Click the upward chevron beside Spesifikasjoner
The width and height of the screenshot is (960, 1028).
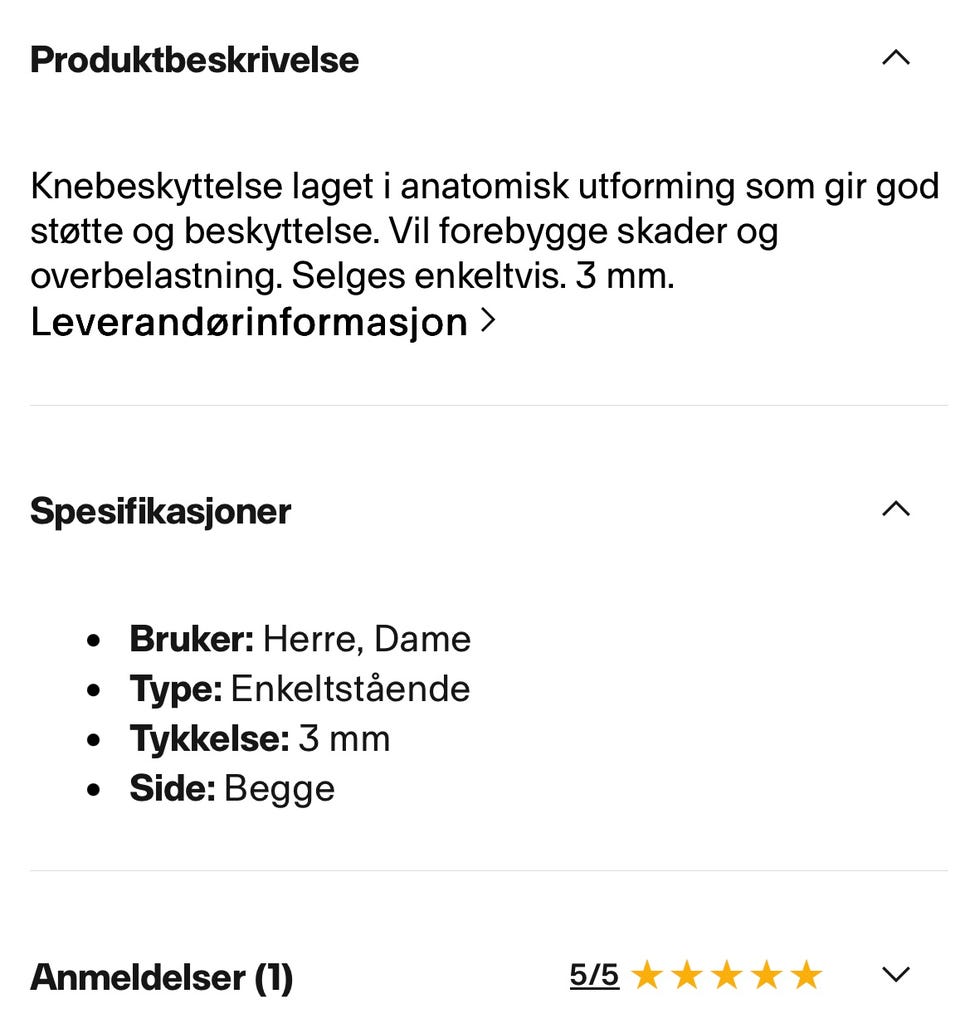[x=895, y=510]
